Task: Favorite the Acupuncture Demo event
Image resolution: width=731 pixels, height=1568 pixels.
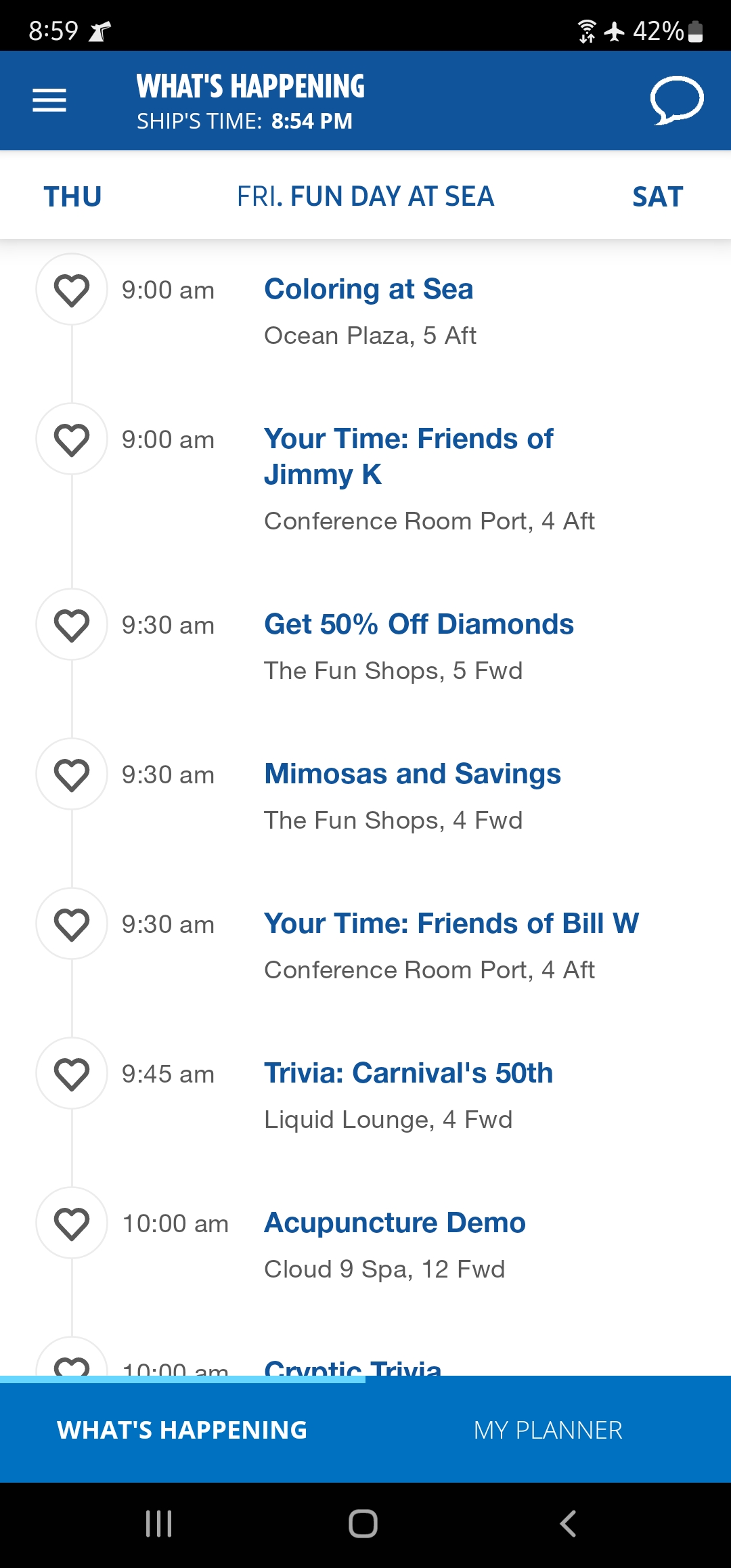Action: coord(72,1223)
